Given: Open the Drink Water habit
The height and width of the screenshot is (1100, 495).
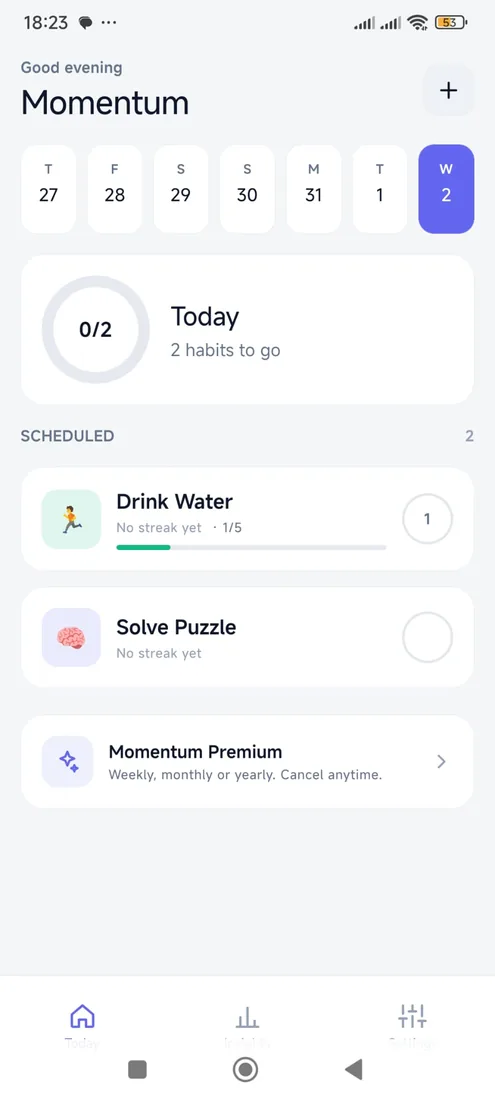Looking at the screenshot, I should pyautogui.click(x=210, y=519).
